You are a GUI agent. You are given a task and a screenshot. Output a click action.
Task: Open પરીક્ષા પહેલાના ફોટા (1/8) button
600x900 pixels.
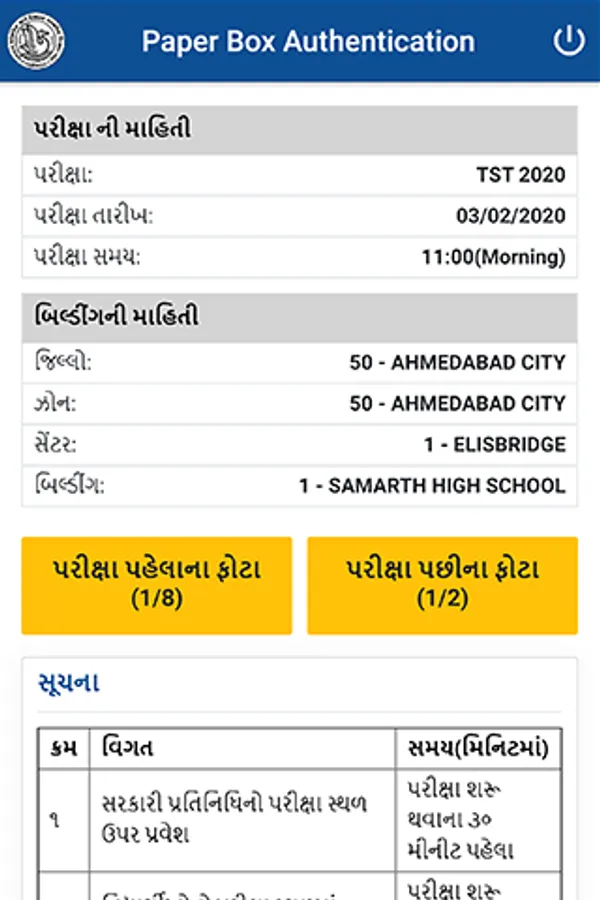click(x=156, y=585)
